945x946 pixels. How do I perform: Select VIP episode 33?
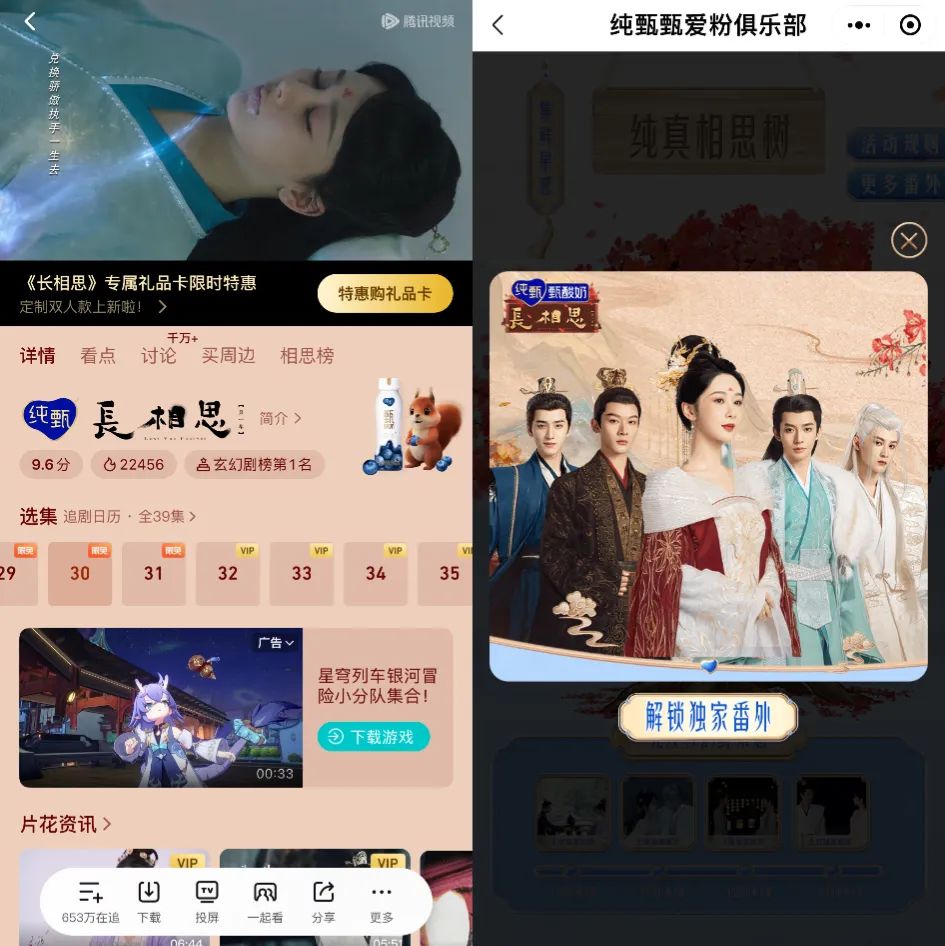coord(301,573)
